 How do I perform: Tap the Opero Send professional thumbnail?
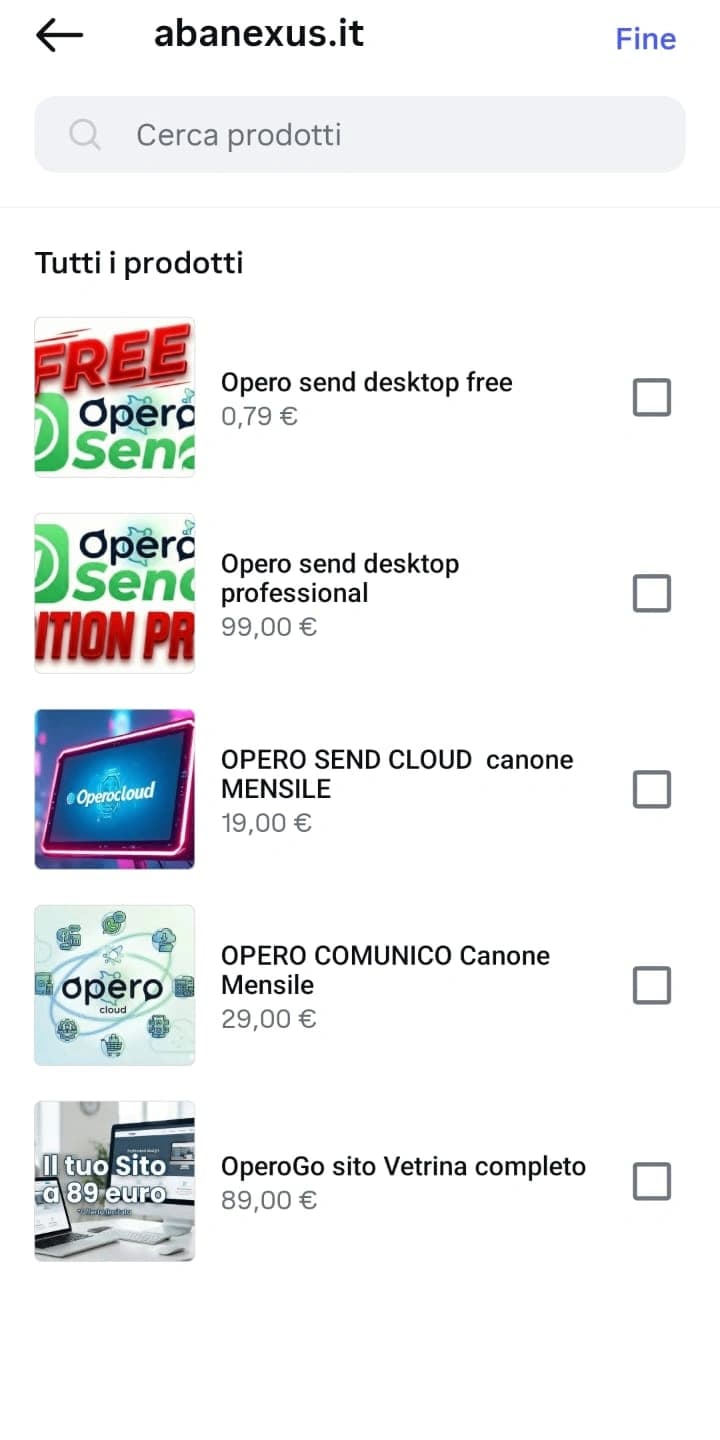[114, 592]
